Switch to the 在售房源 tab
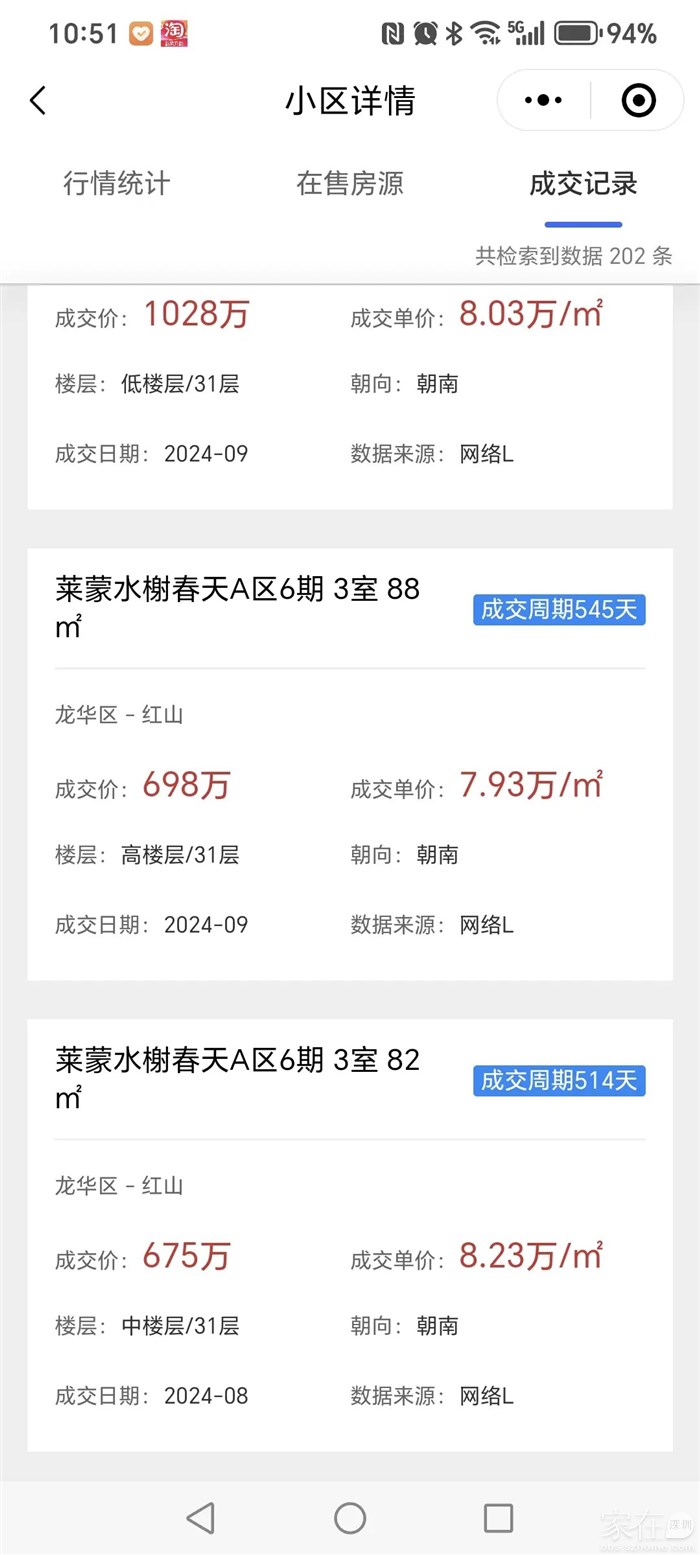The width and height of the screenshot is (700, 1555). [x=350, y=184]
